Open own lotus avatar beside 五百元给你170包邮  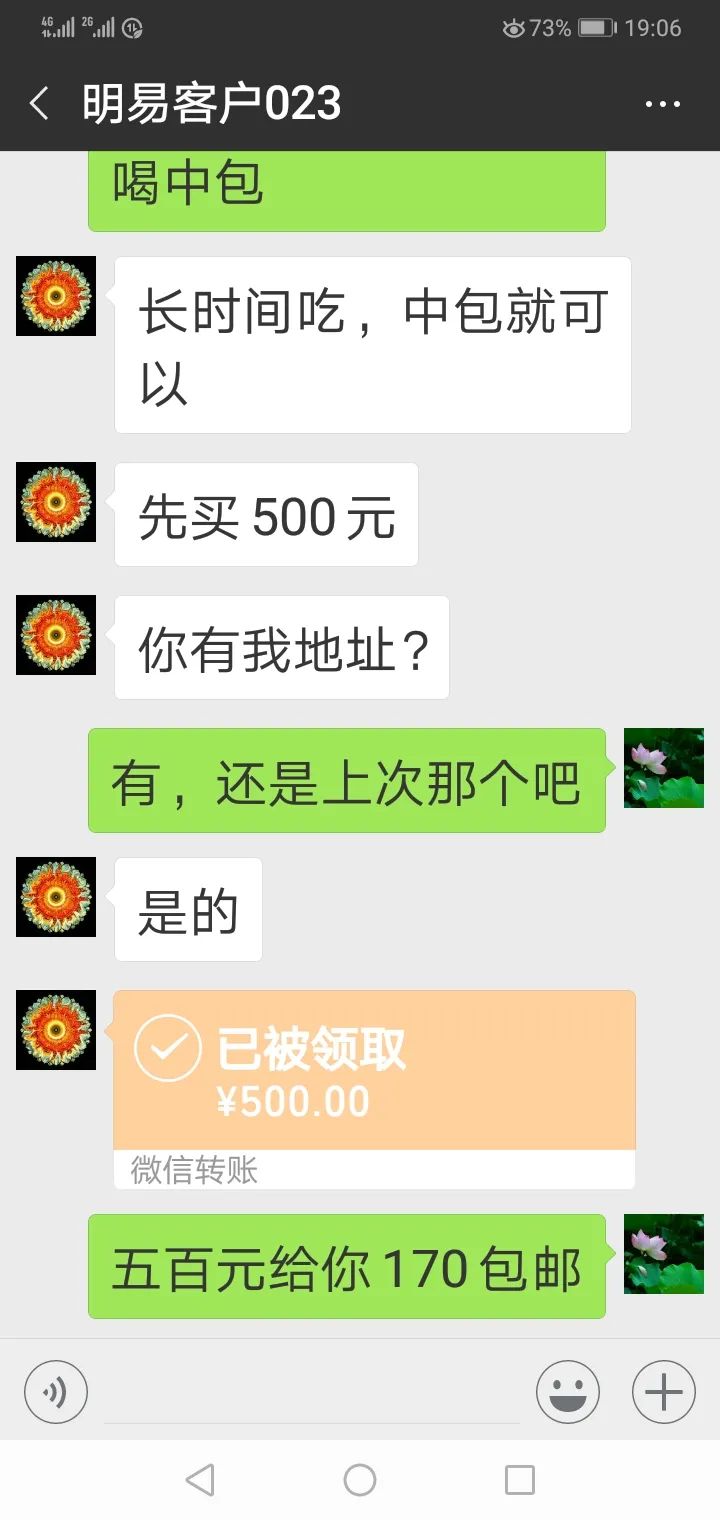[663, 1254]
